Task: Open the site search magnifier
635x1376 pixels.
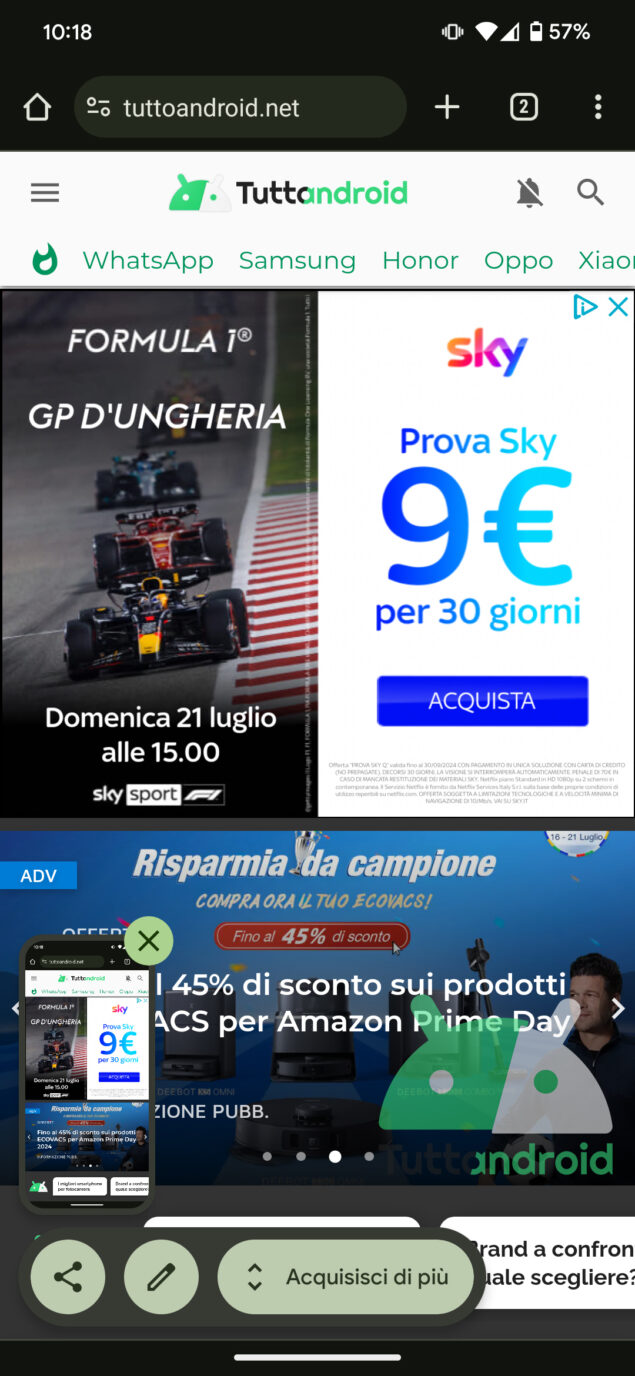Action: pos(591,192)
